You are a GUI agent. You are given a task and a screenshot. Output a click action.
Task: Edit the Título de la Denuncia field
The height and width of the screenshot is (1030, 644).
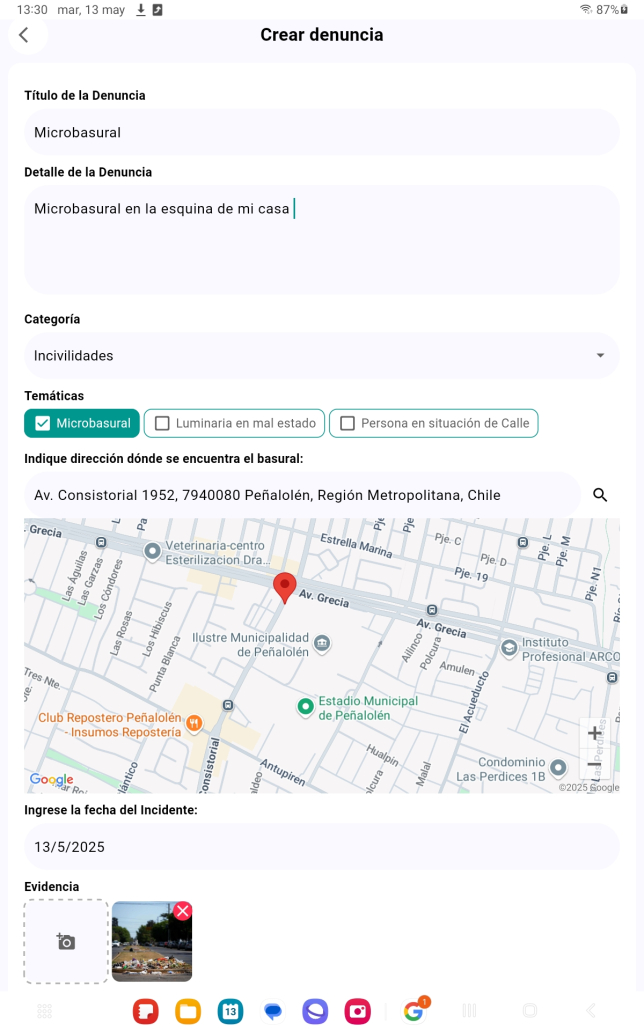click(320, 132)
